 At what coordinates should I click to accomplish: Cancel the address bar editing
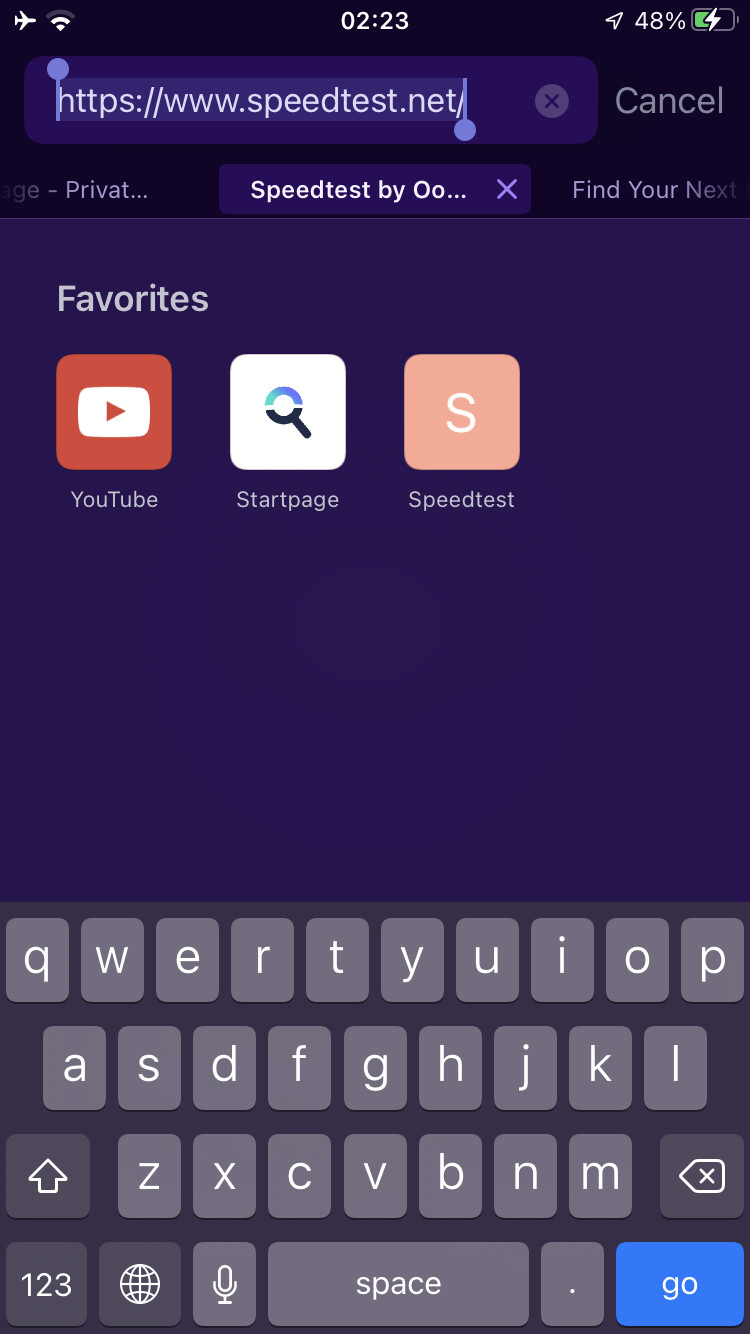(669, 101)
